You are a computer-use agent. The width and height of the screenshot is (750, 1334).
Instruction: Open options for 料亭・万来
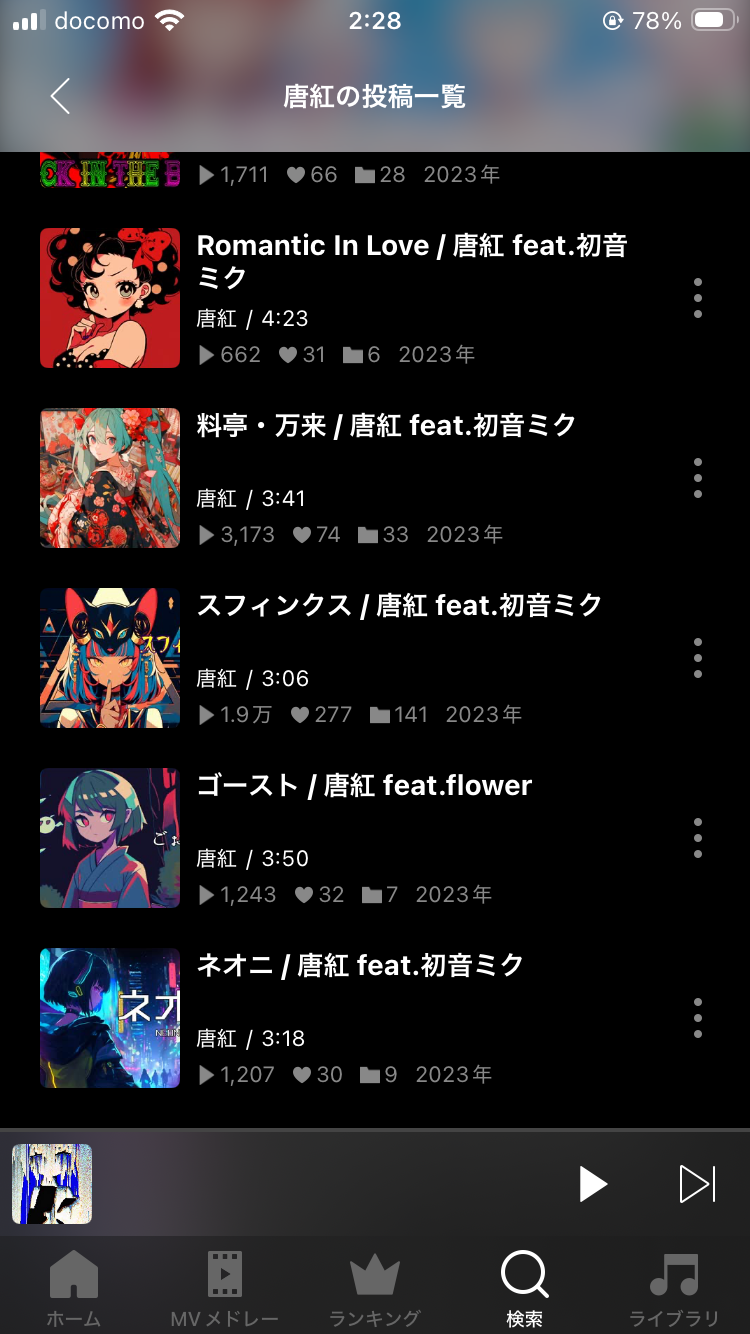pos(697,478)
